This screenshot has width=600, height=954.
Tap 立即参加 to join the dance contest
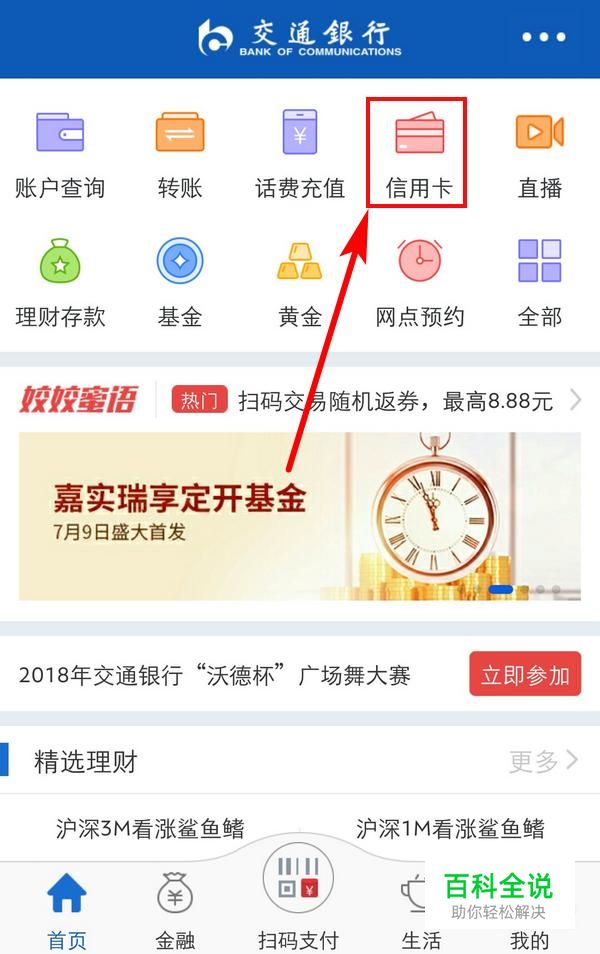click(x=525, y=675)
